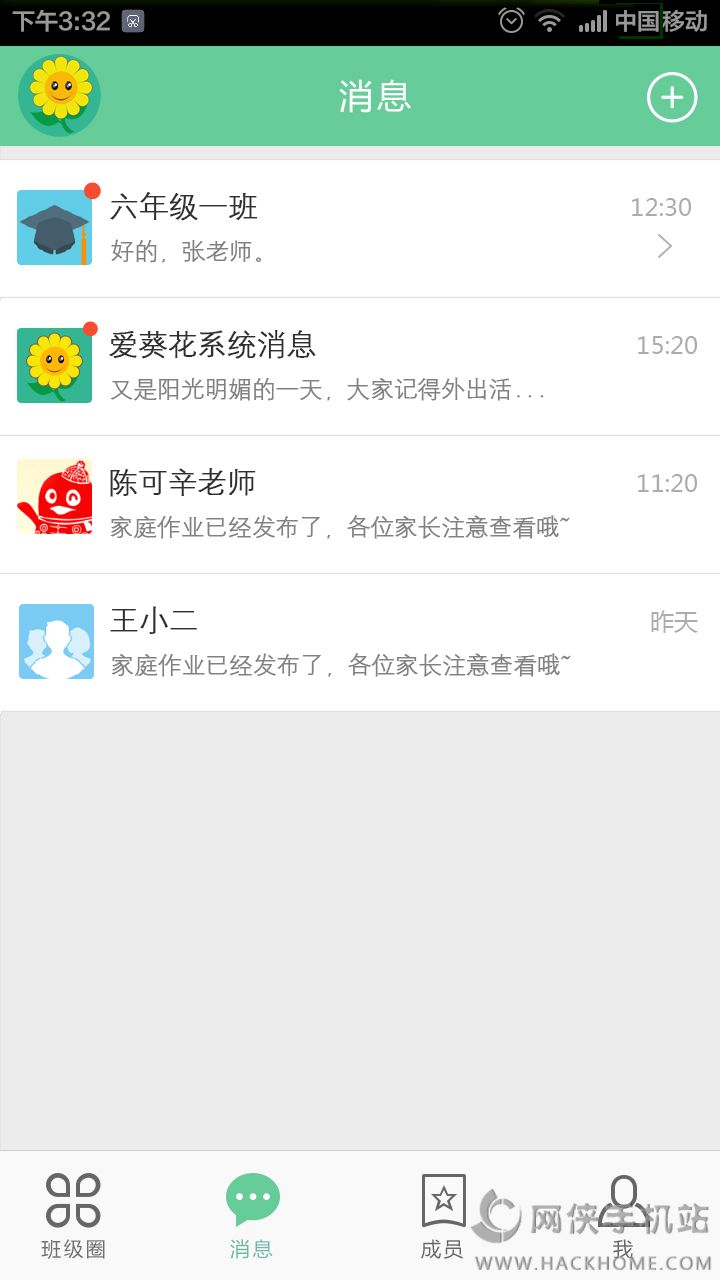Image resolution: width=720 pixels, height=1280 pixels.
Task: Select the 消息 tab
Action: (x=252, y=1216)
